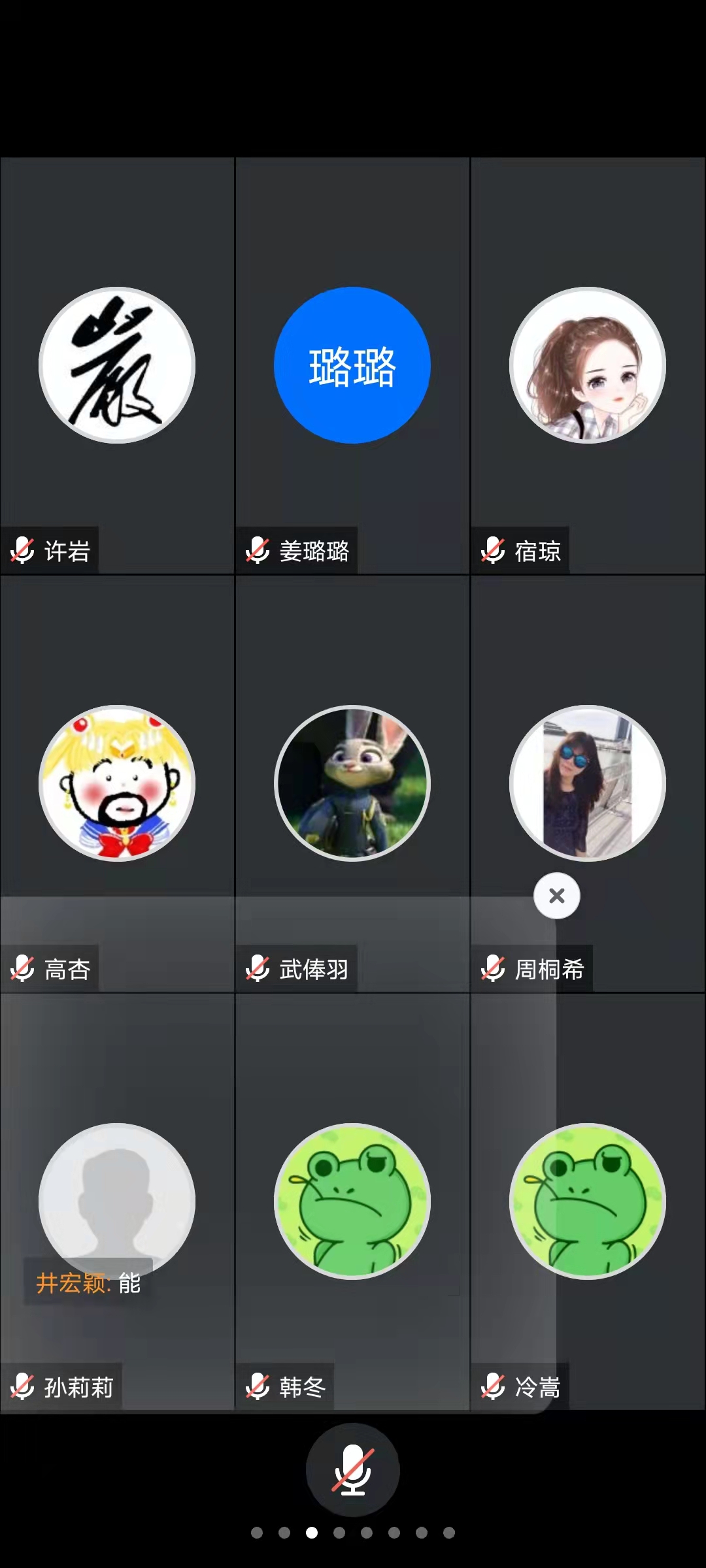Select 高杏's participant tile
Viewport: 706px width, 1568px height.
117,783
